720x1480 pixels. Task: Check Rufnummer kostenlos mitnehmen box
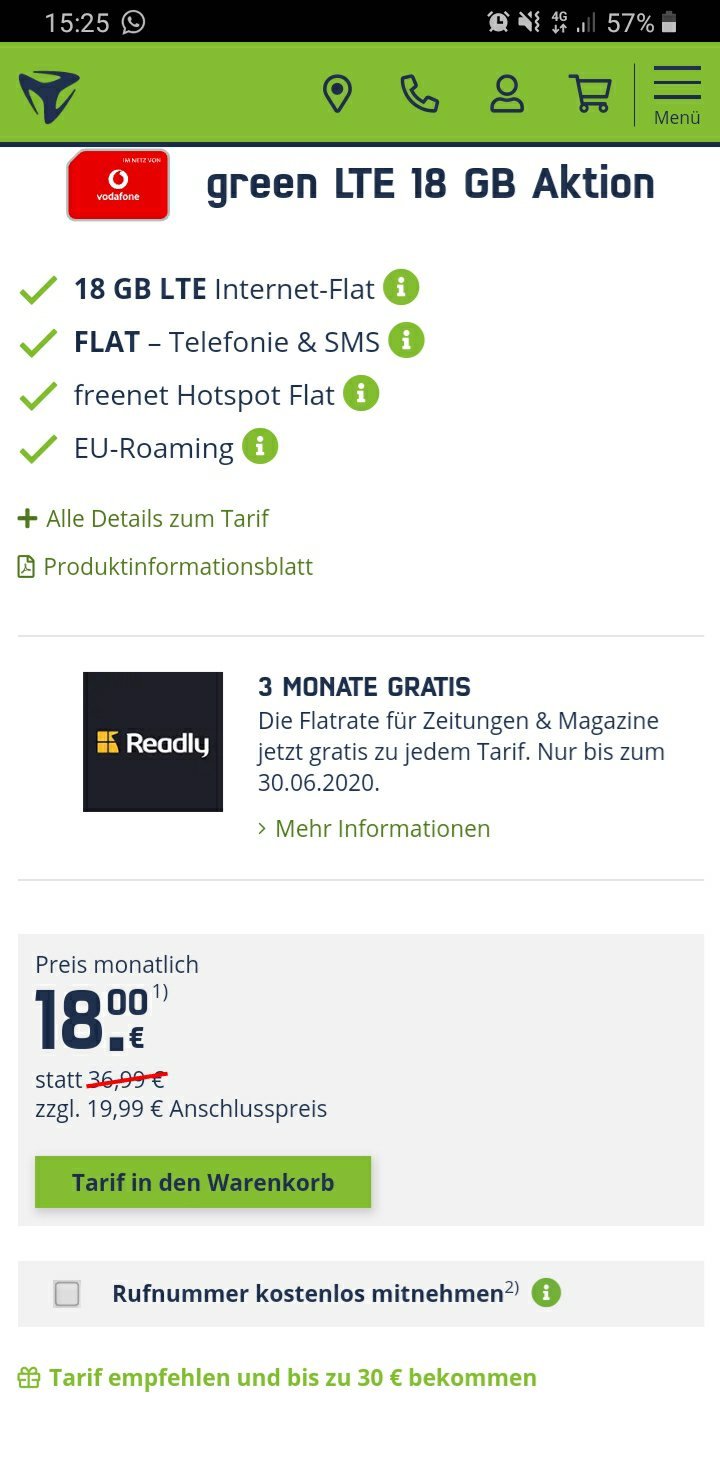pos(67,1294)
